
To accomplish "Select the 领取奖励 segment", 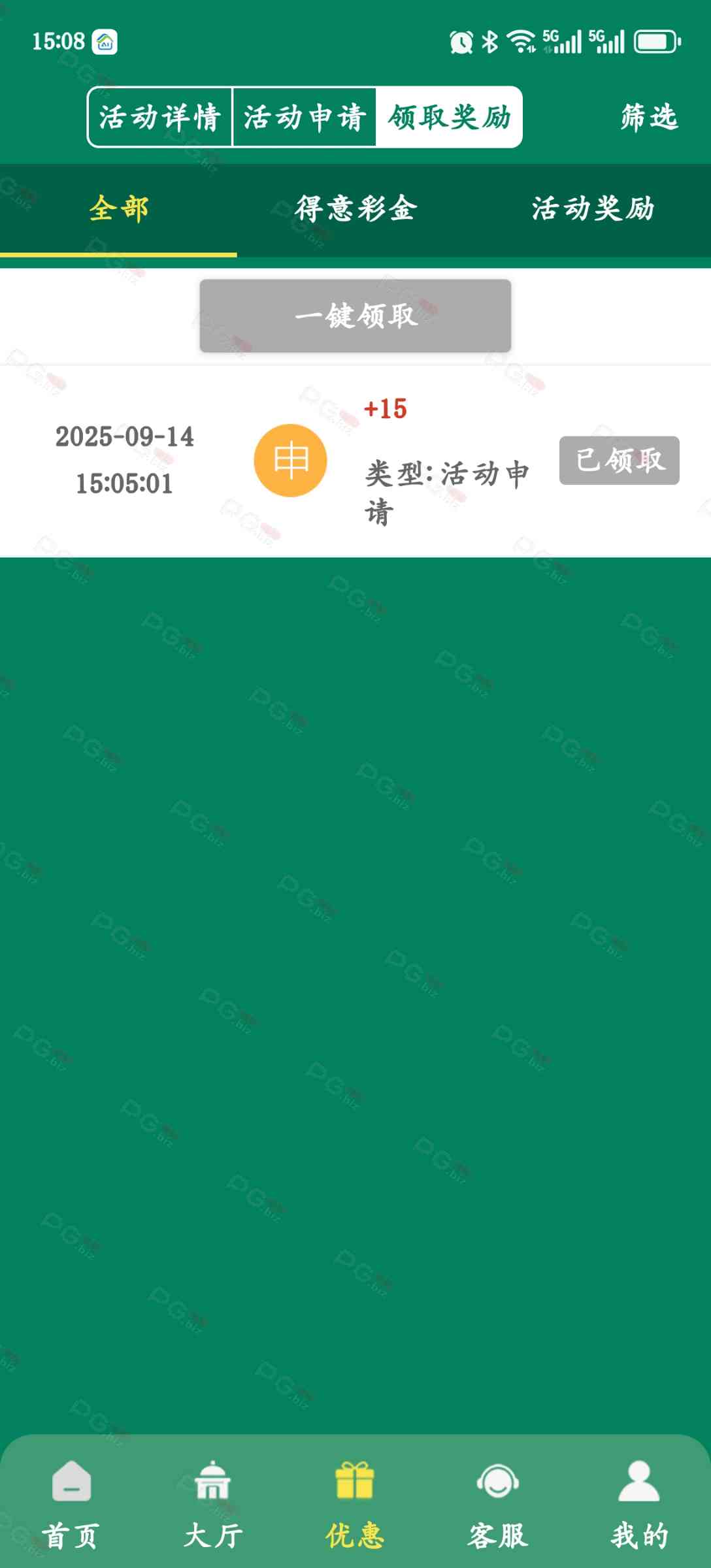I will 449,118.
